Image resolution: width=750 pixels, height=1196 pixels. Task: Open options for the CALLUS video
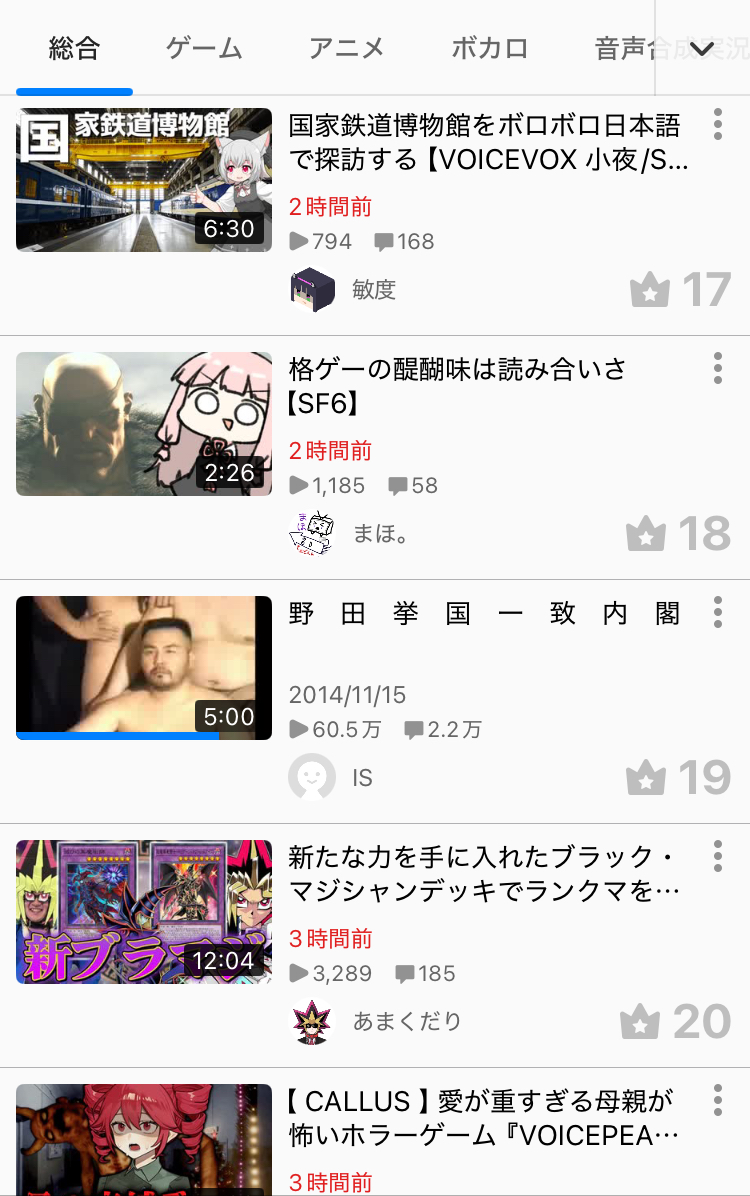coord(718,1100)
